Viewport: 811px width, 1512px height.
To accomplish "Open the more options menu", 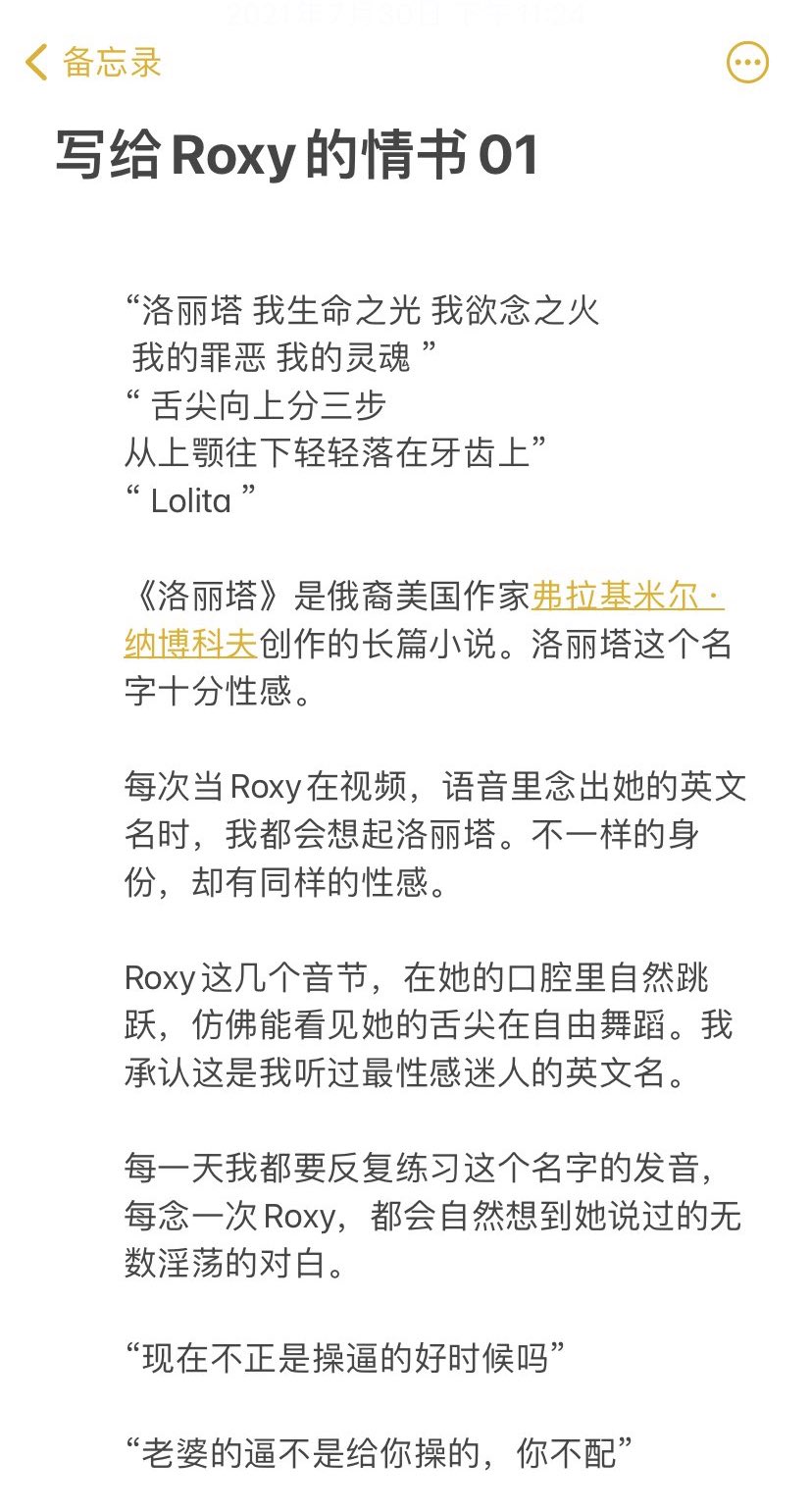I will (x=747, y=63).
